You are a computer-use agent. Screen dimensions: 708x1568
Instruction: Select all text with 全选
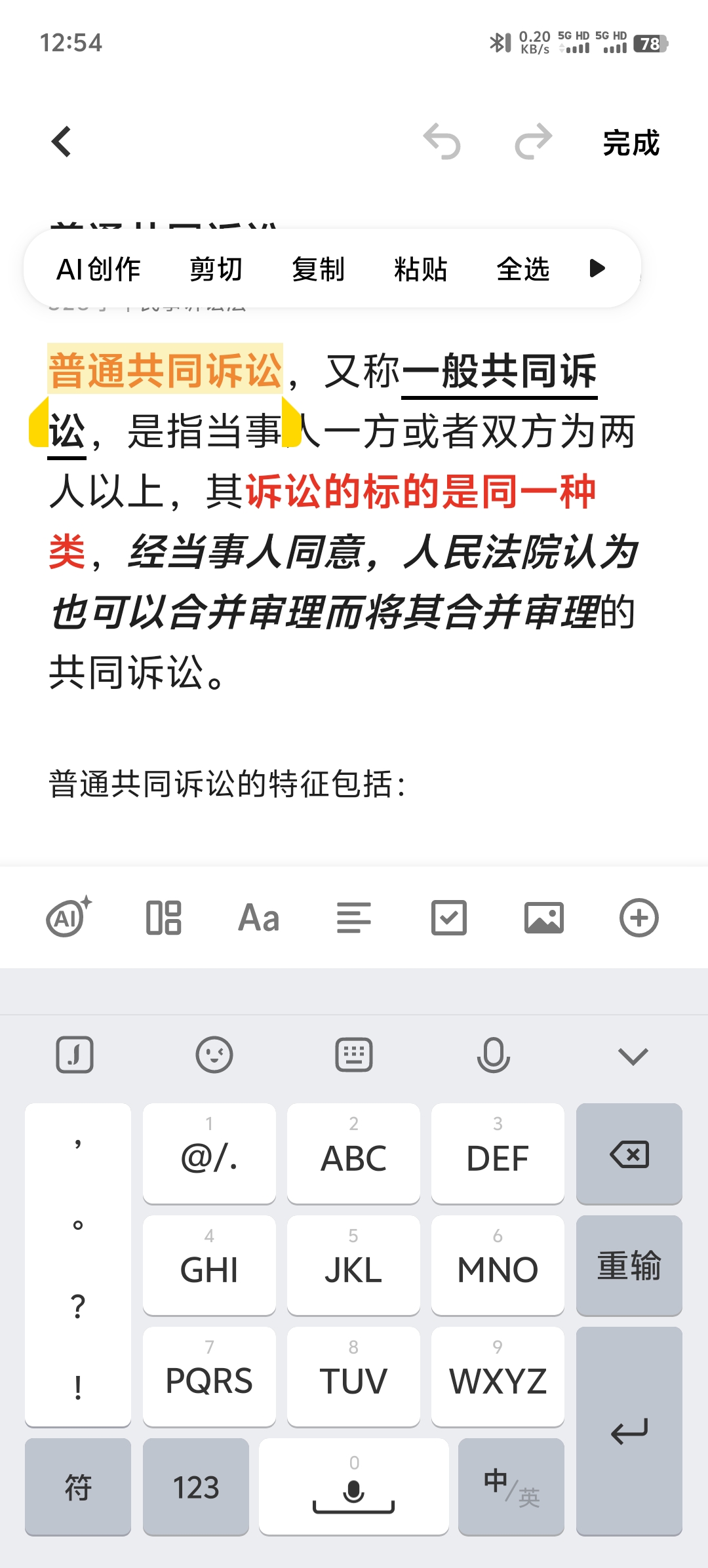point(522,269)
